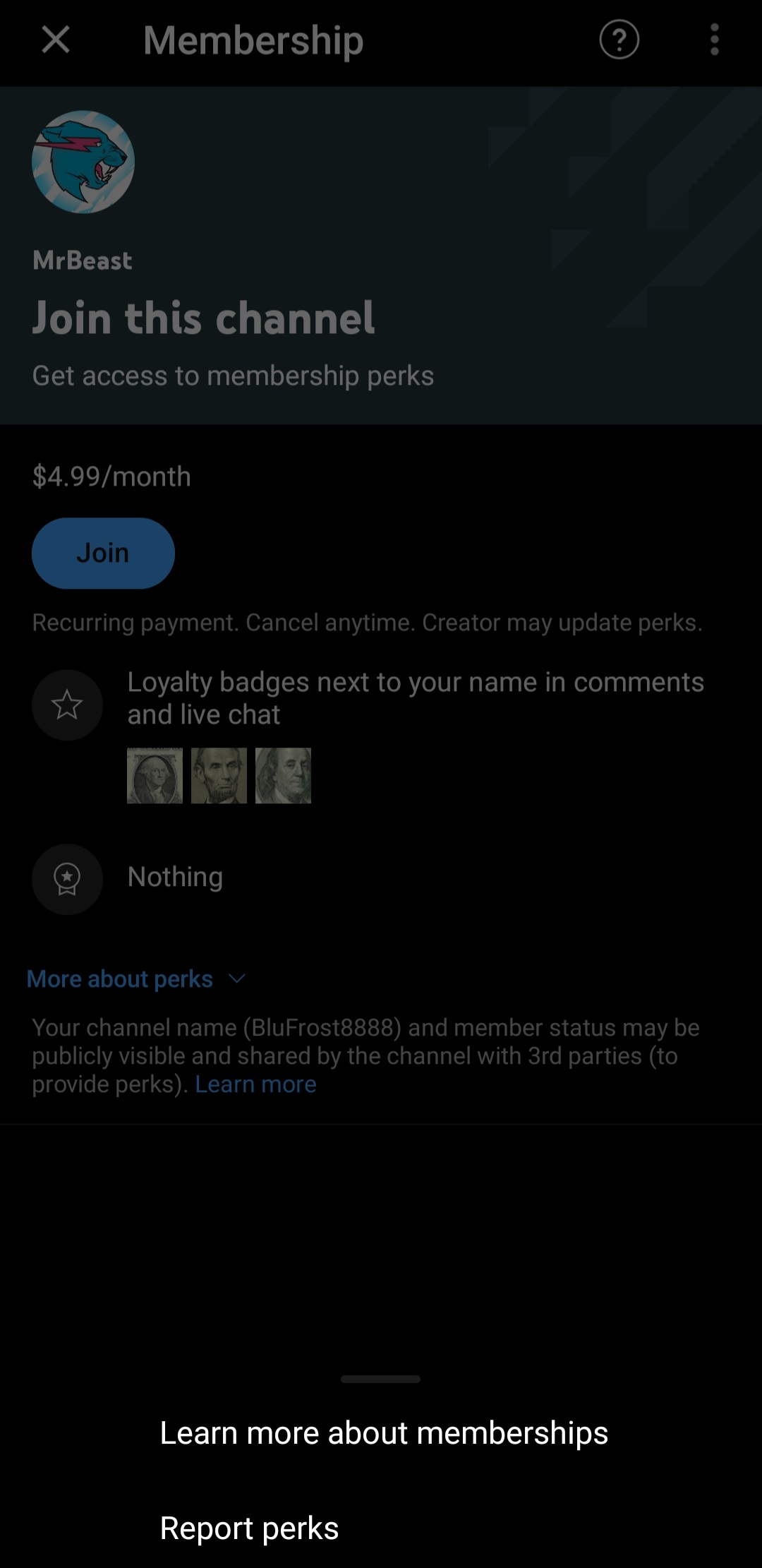Click the medal icon next to Nothing
Image resolution: width=762 pixels, height=1568 pixels.
[67, 879]
